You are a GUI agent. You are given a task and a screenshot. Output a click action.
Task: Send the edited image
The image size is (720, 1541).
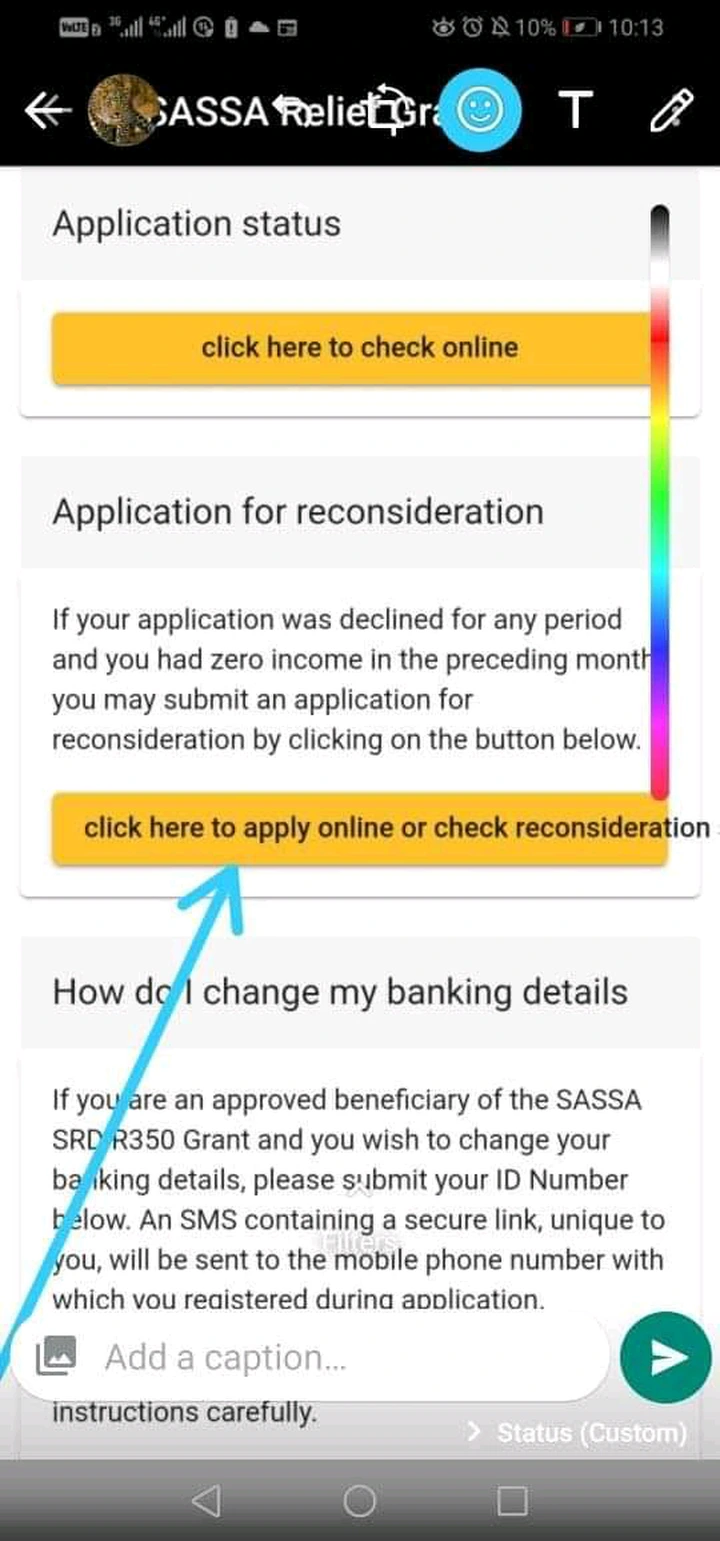(666, 1357)
